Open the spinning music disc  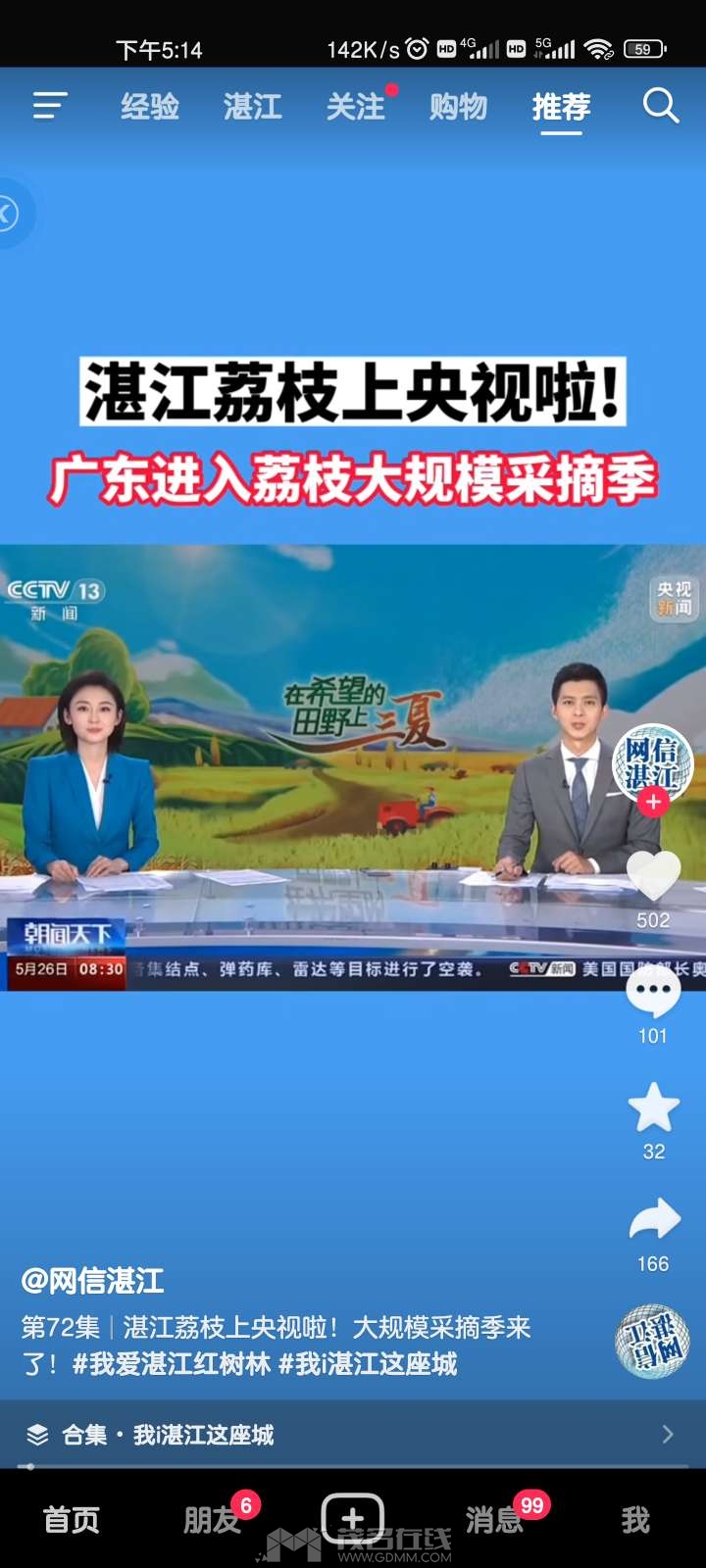pos(653,1341)
